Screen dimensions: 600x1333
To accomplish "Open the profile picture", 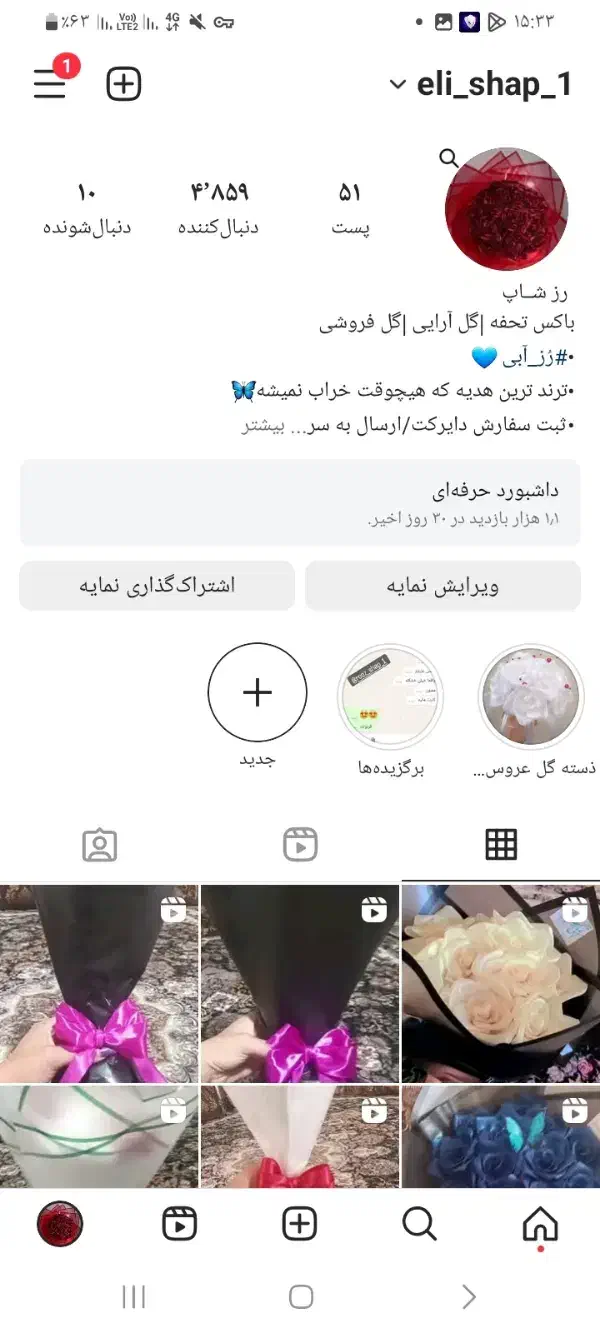I will pos(506,210).
